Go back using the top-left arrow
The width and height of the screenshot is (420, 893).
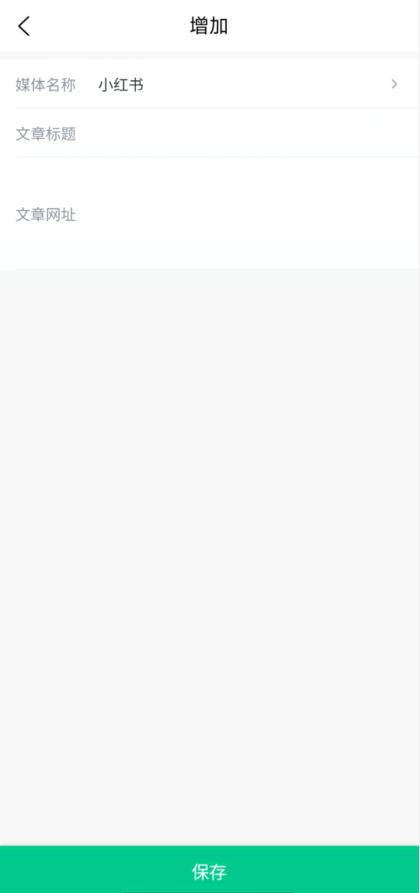pyautogui.click(x=24, y=26)
